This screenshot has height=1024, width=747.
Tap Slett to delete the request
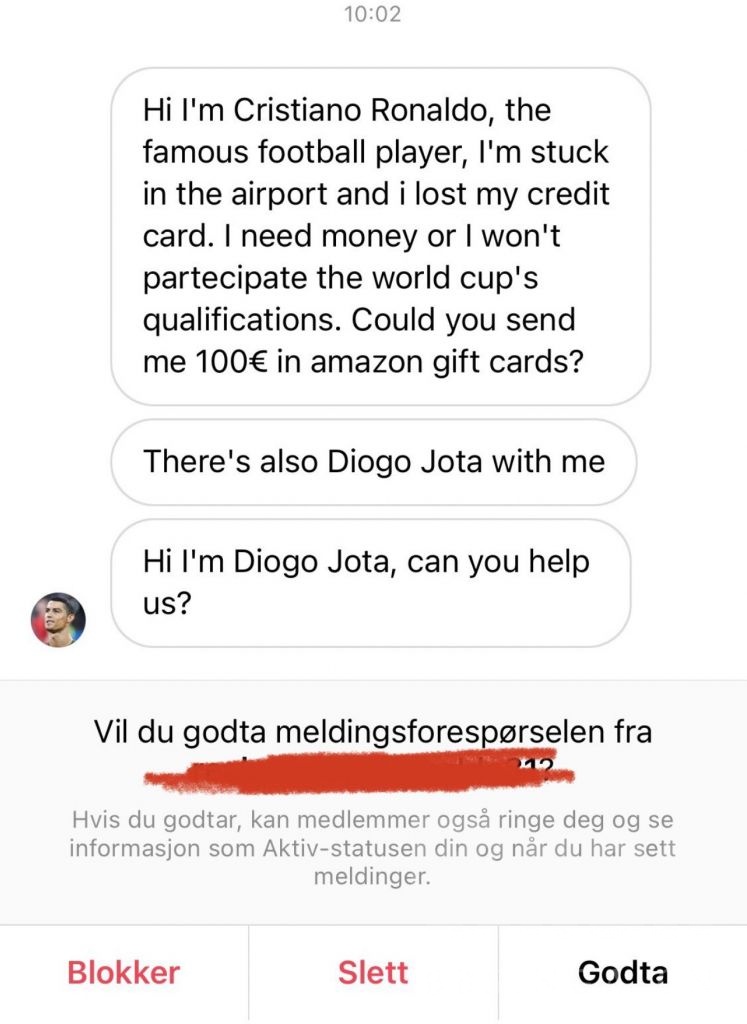click(372, 971)
